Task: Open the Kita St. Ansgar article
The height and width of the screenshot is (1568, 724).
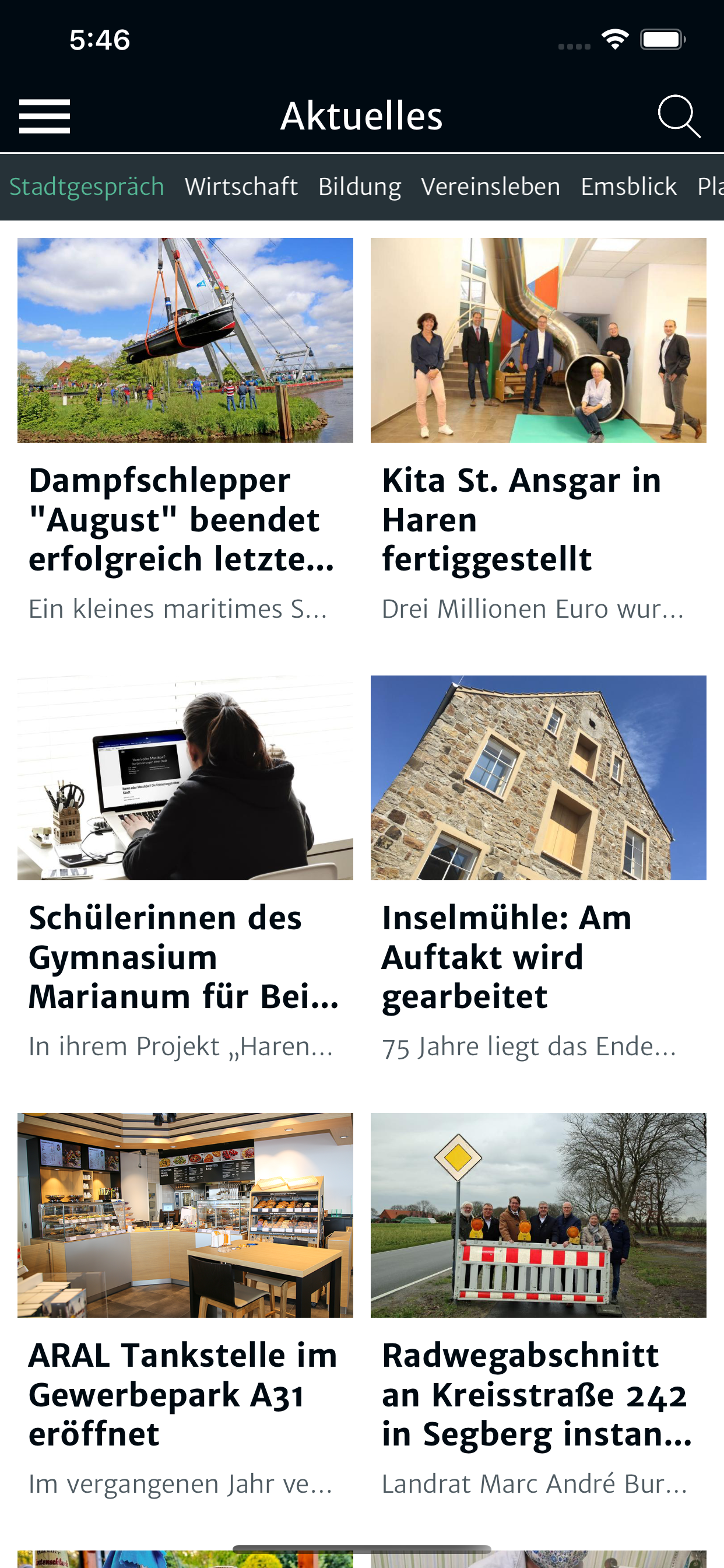Action: (539, 432)
